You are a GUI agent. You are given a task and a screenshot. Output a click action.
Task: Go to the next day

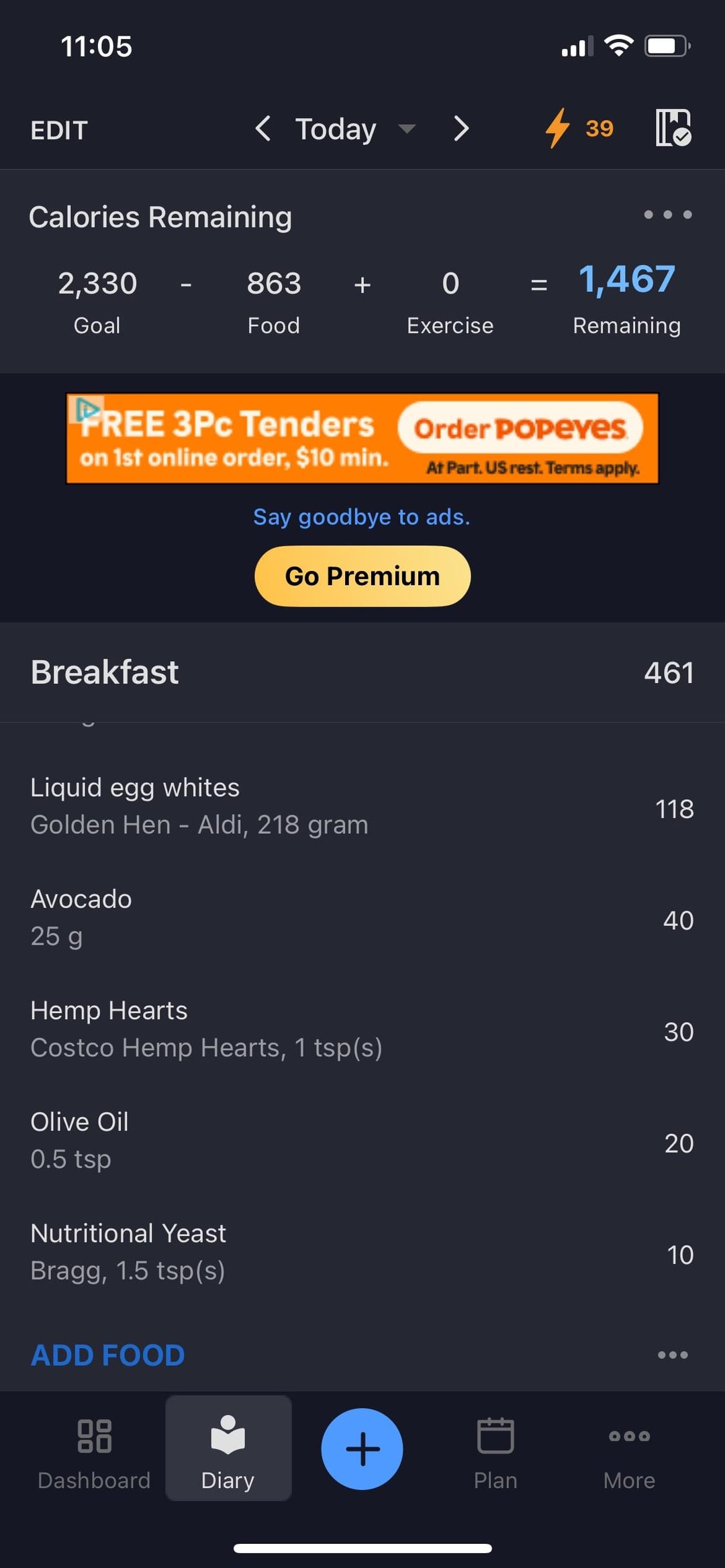pyautogui.click(x=461, y=128)
